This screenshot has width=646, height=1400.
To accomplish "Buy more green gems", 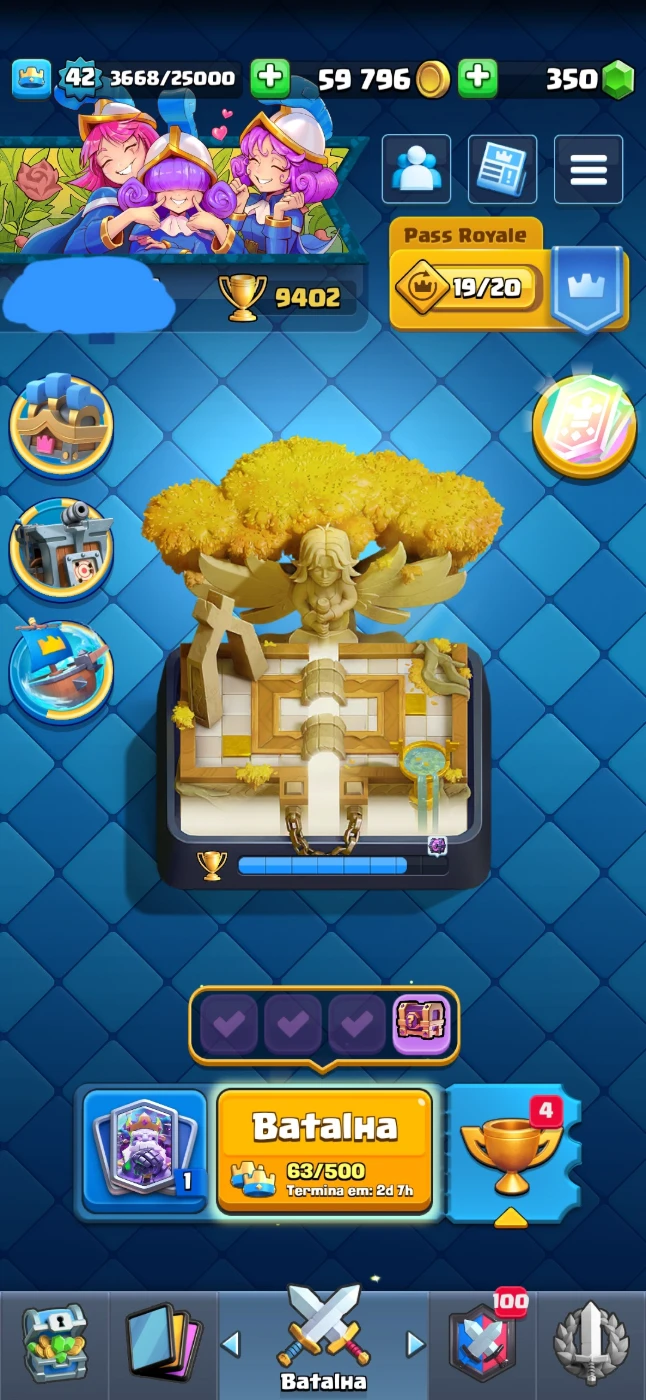I will point(478,79).
